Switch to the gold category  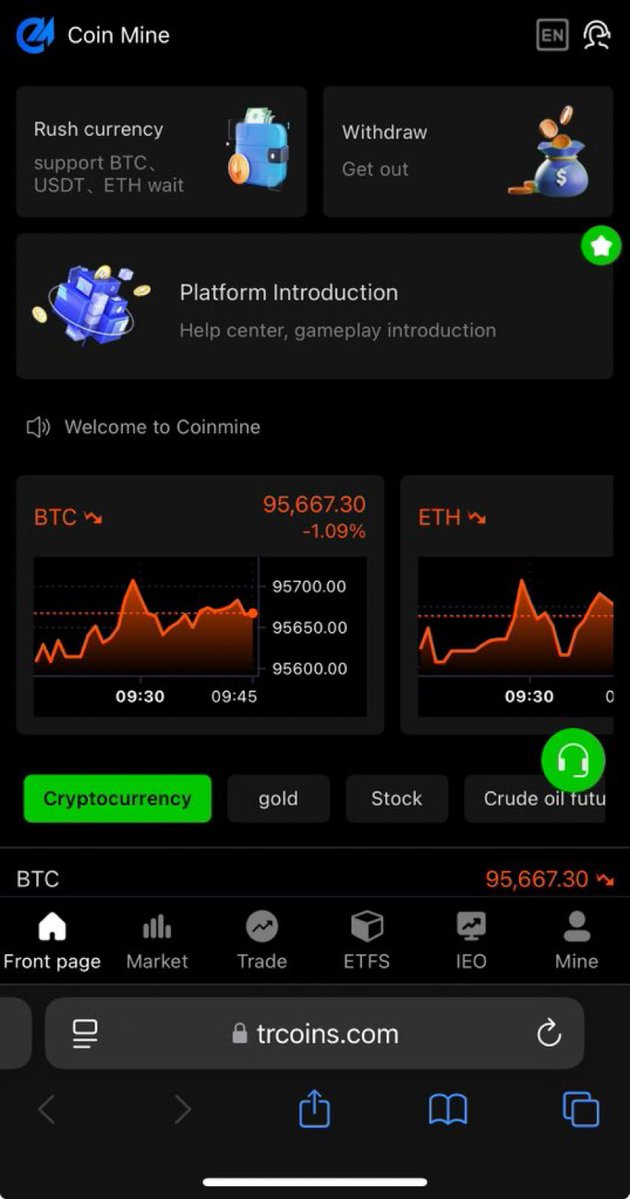click(x=278, y=799)
